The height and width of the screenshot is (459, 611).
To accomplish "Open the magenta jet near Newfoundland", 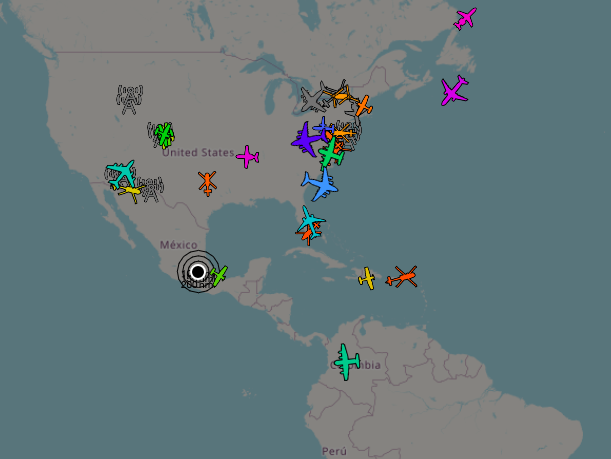I will [465, 18].
